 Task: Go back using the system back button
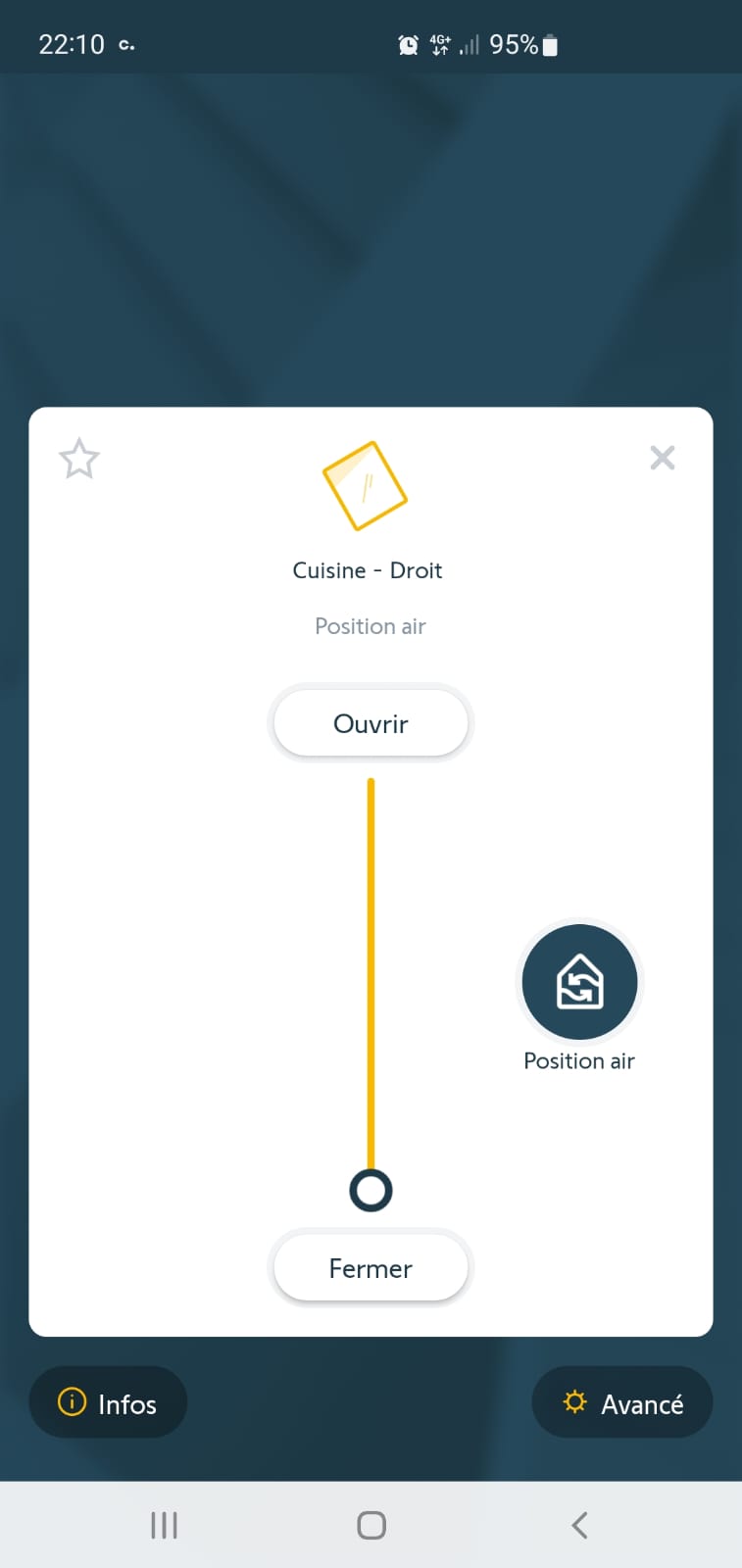pos(579,1525)
